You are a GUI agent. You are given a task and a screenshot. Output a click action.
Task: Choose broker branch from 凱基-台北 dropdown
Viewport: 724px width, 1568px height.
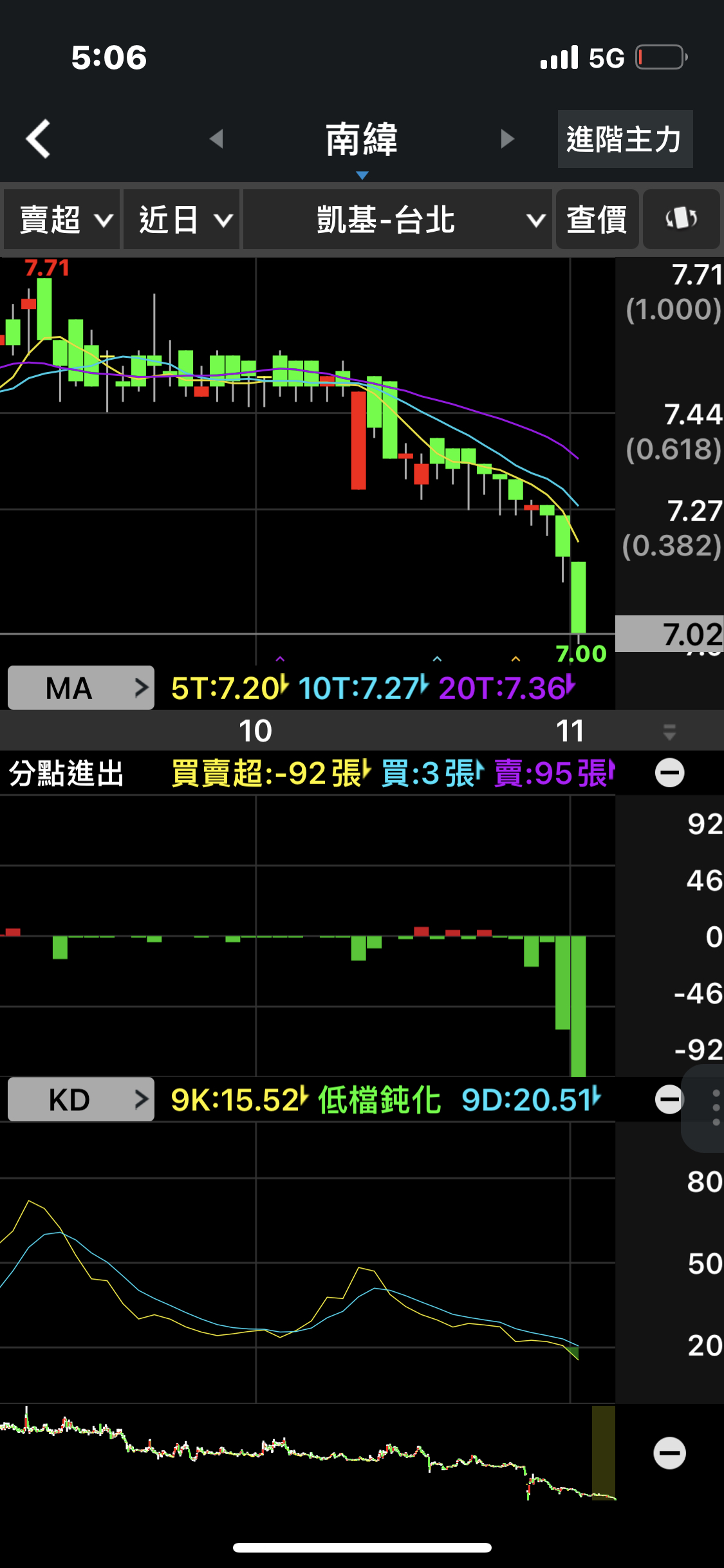click(397, 220)
